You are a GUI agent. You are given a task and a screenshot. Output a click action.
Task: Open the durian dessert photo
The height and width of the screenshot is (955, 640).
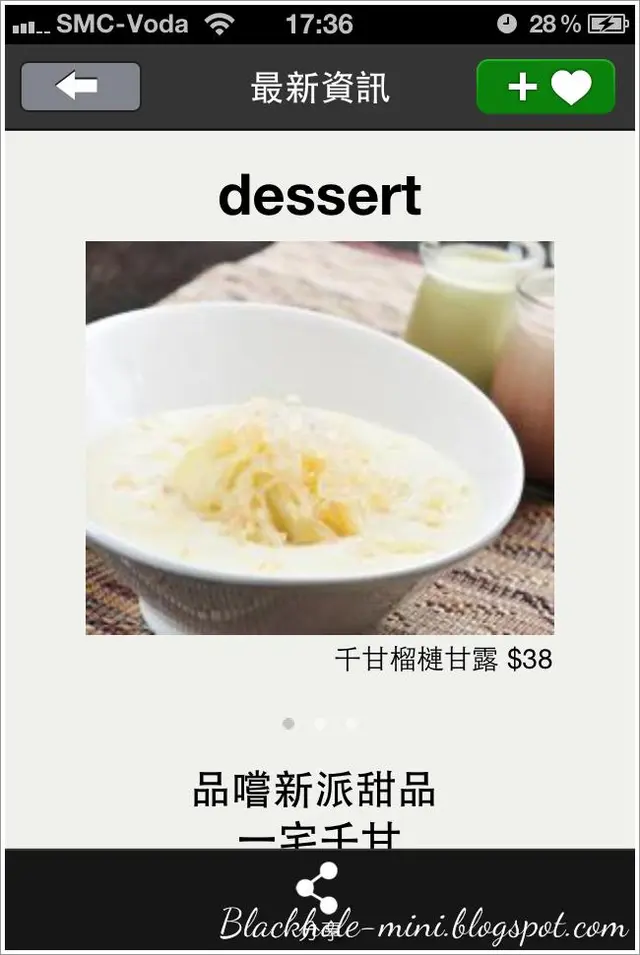coord(319,437)
